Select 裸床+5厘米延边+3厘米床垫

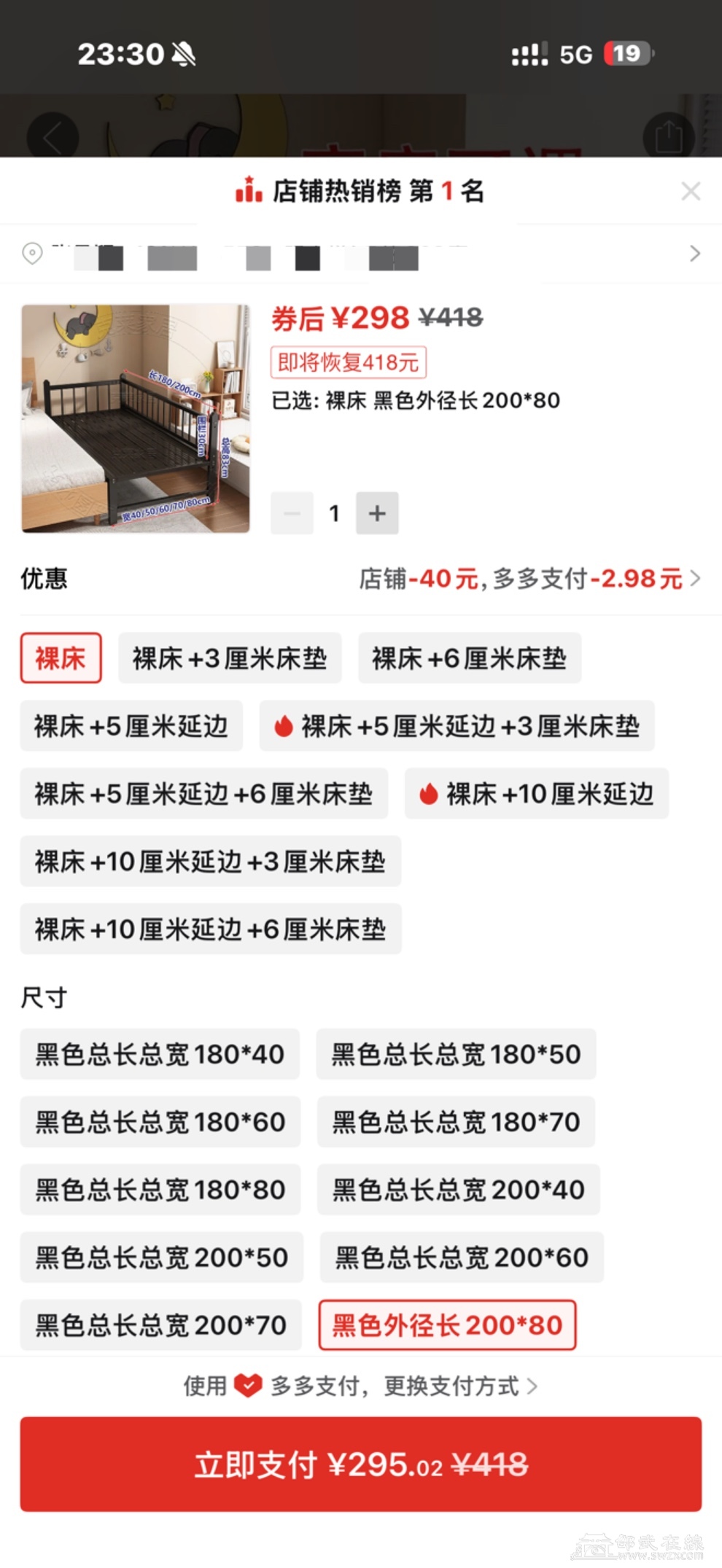pyautogui.click(x=457, y=726)
